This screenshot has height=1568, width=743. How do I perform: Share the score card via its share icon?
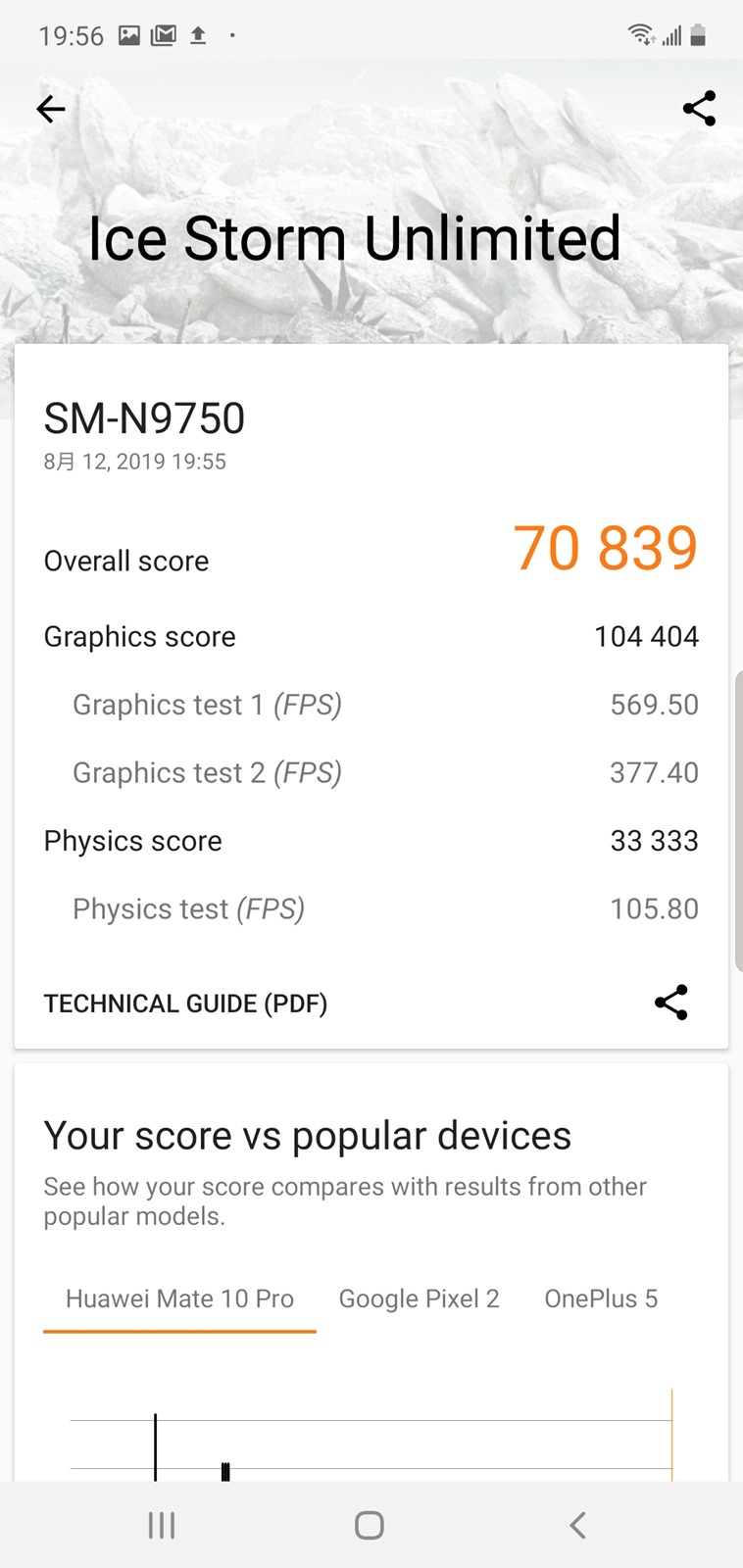coord(671,1003)
